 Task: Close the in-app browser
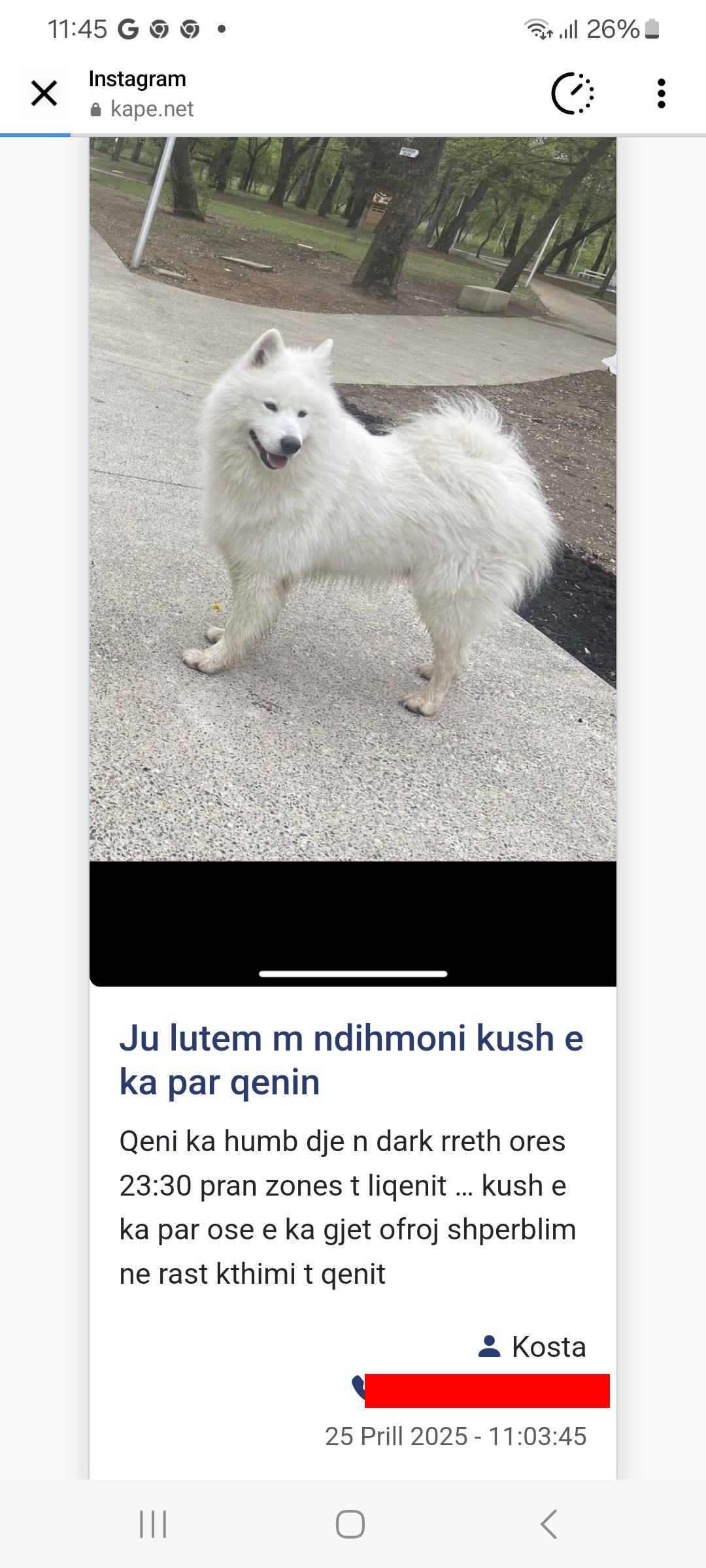(44, 93)
